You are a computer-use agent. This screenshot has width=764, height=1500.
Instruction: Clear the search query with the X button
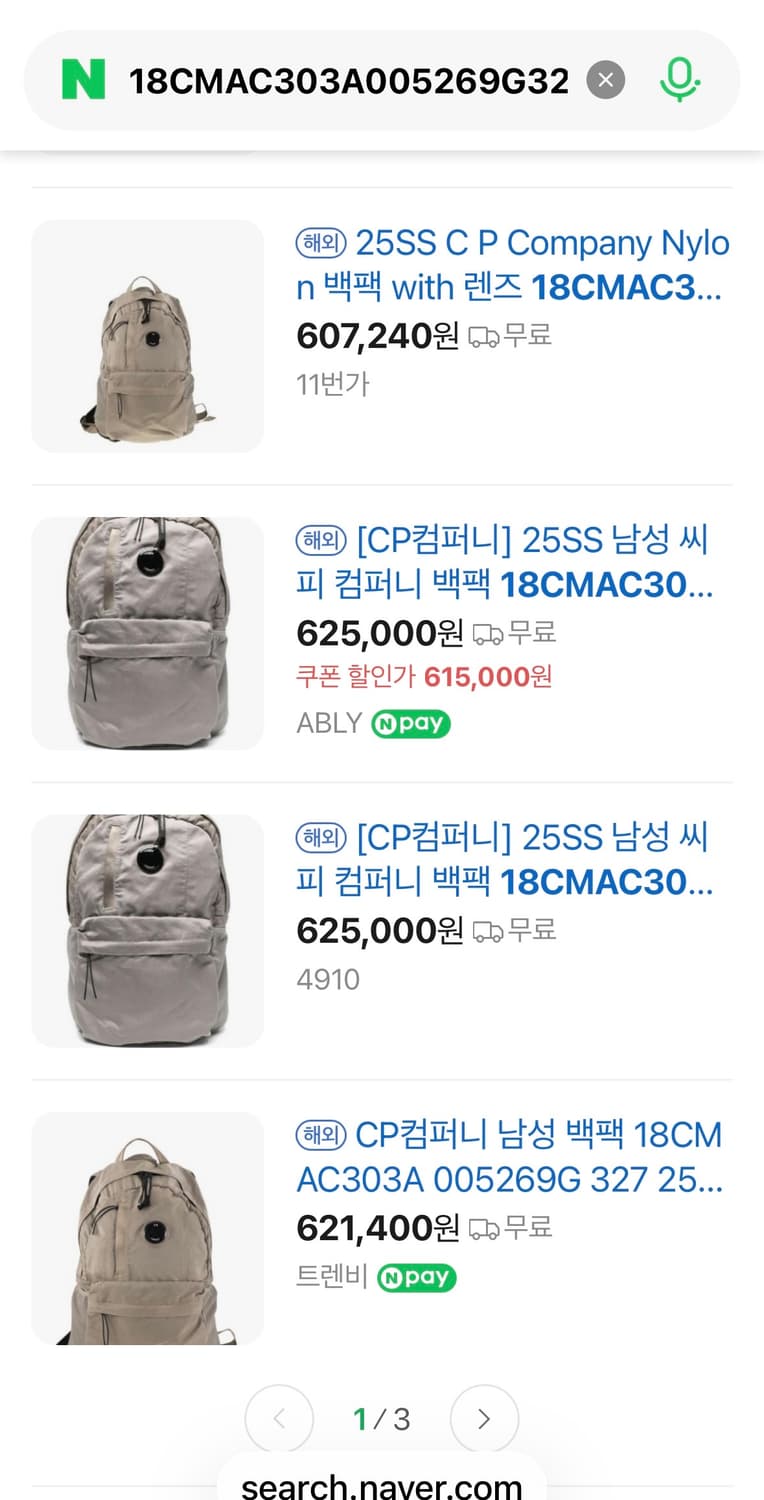pos(605,80)
